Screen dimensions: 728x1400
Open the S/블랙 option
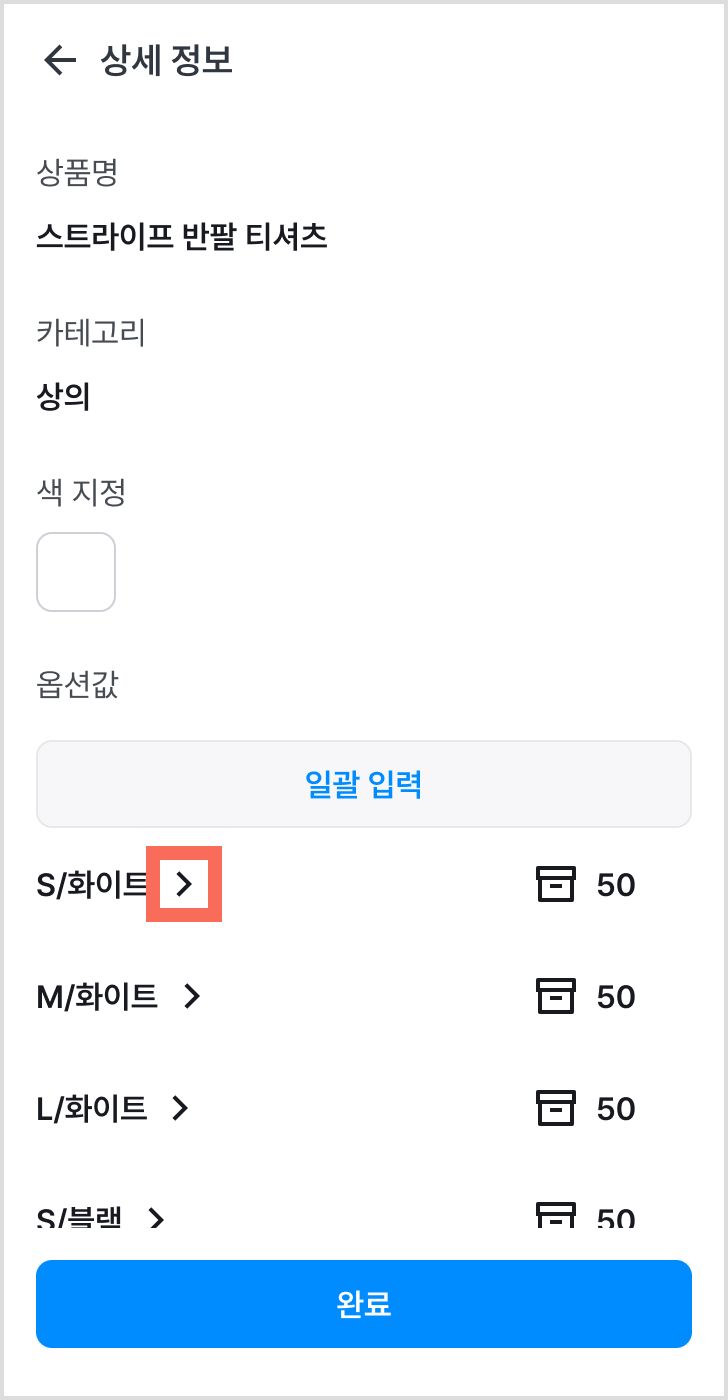[156, 1218]
